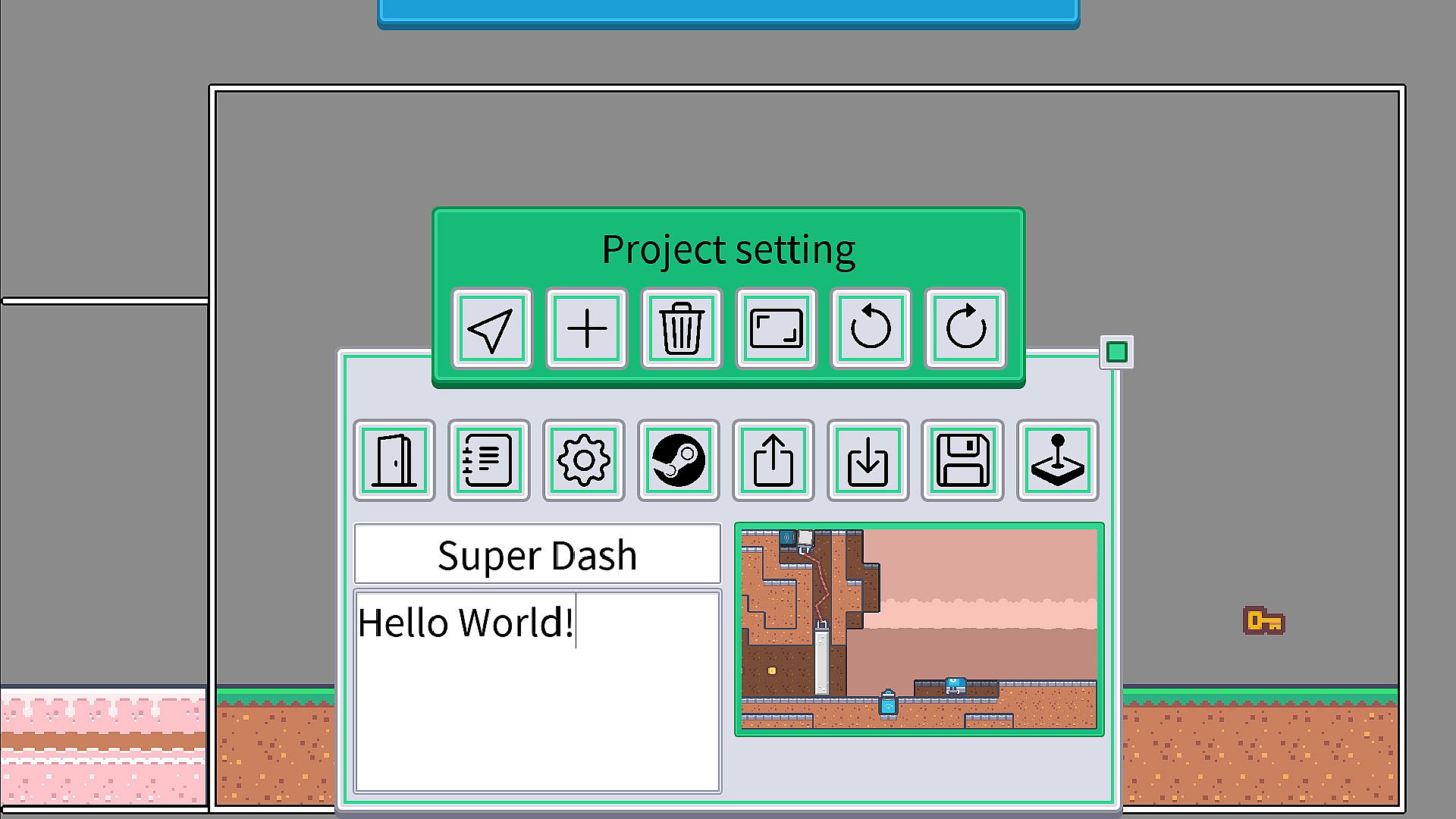The height and width of the screenshot is (819, 1456).
Task: Redo the last action
Action: coord(965,328)
